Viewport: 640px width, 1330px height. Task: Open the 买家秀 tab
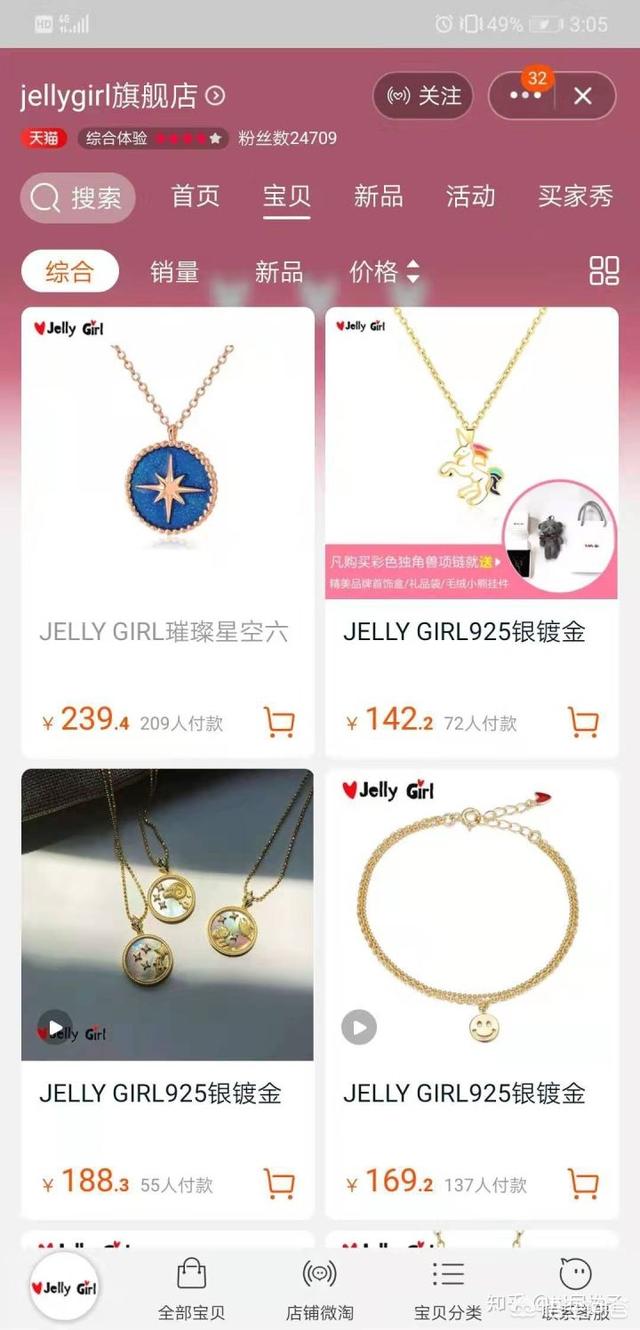pos(576,196)
